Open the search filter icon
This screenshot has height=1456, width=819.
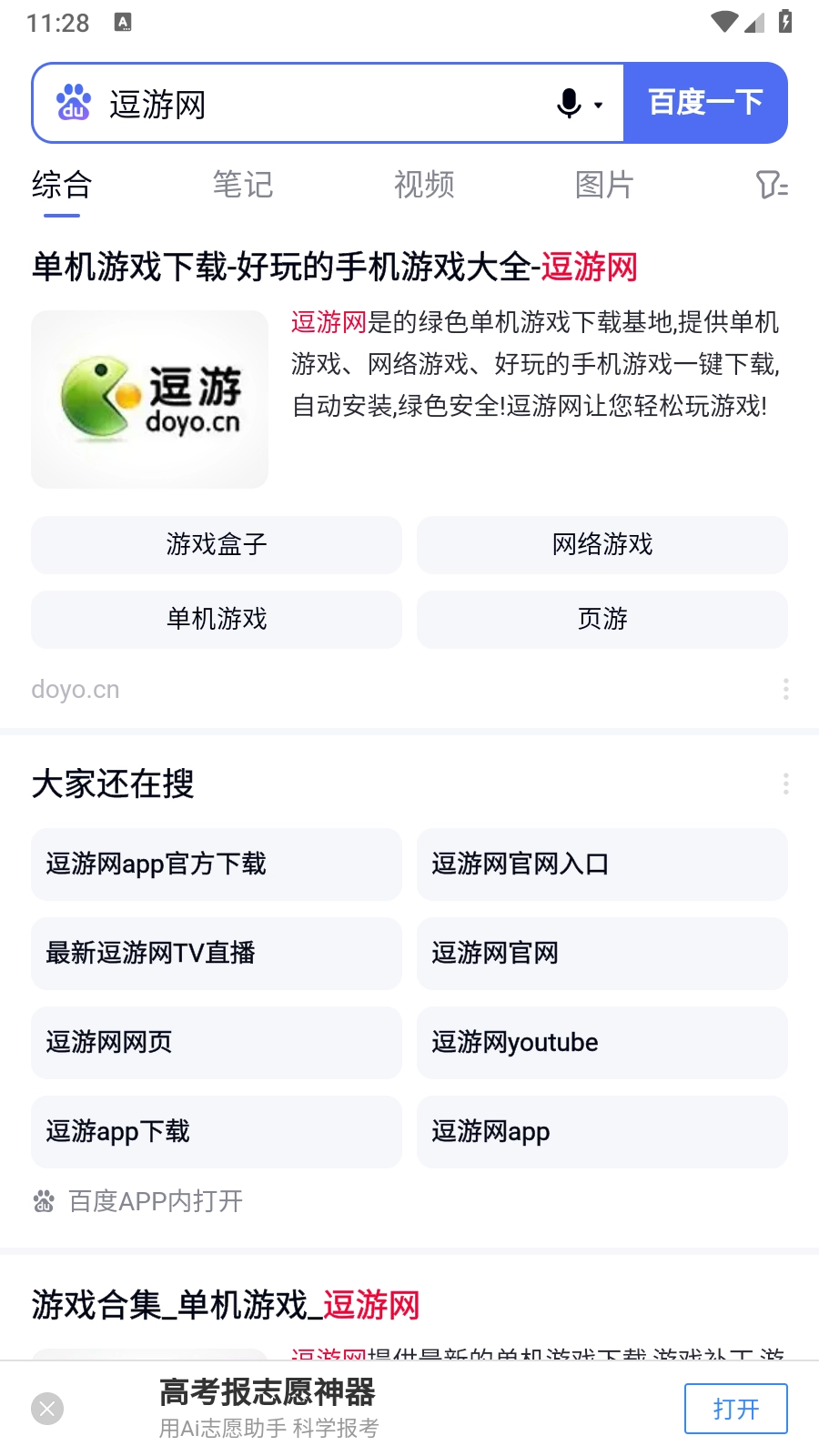pos(771,185)
